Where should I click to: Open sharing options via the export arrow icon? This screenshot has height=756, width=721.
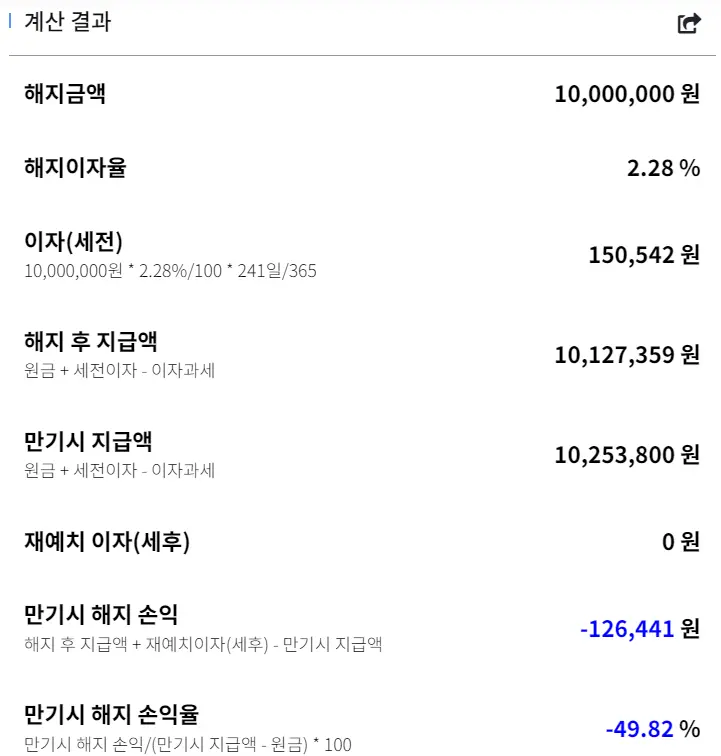click(690, 23)
